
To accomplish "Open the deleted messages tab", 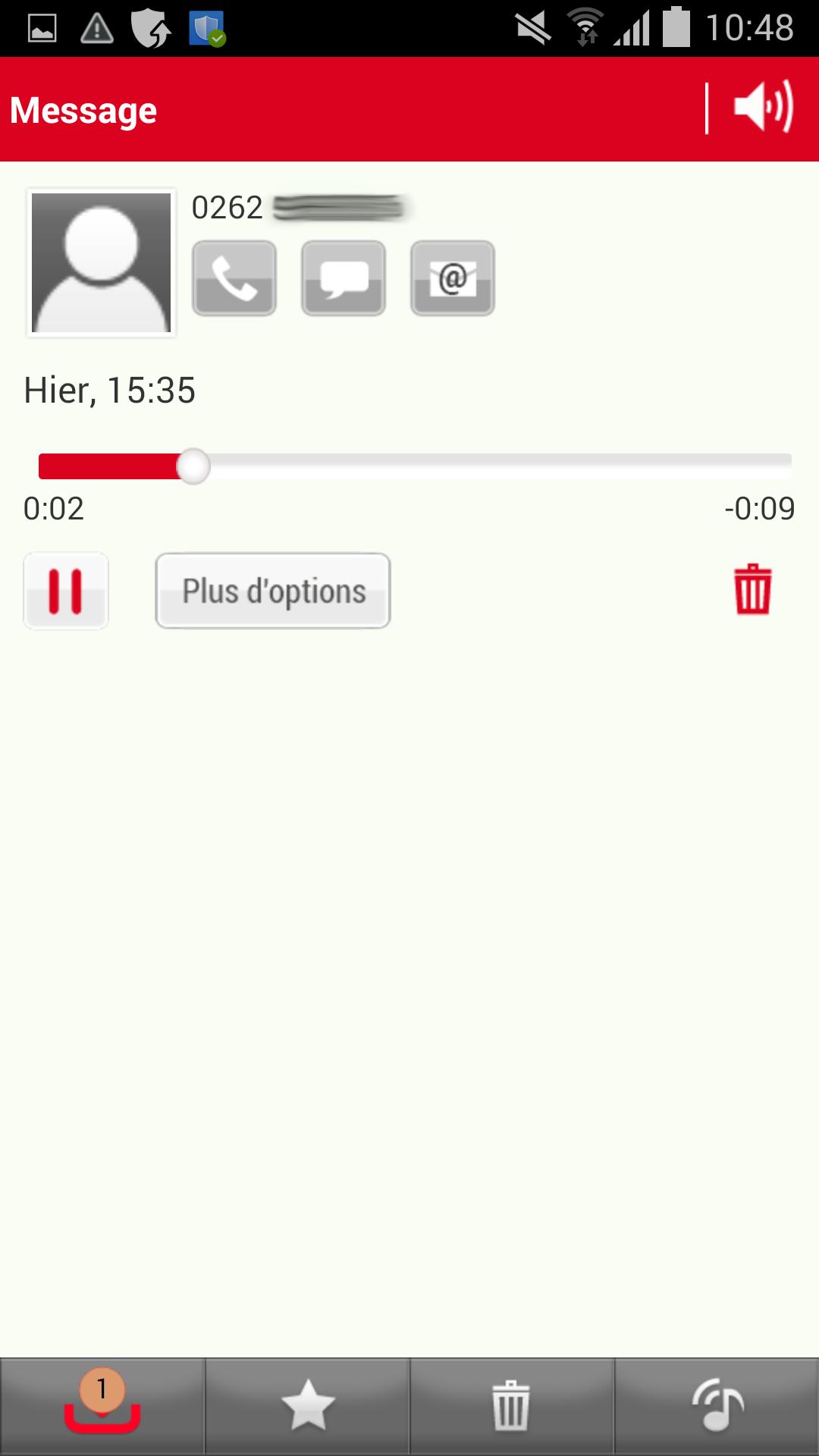I will (512, 1406).
